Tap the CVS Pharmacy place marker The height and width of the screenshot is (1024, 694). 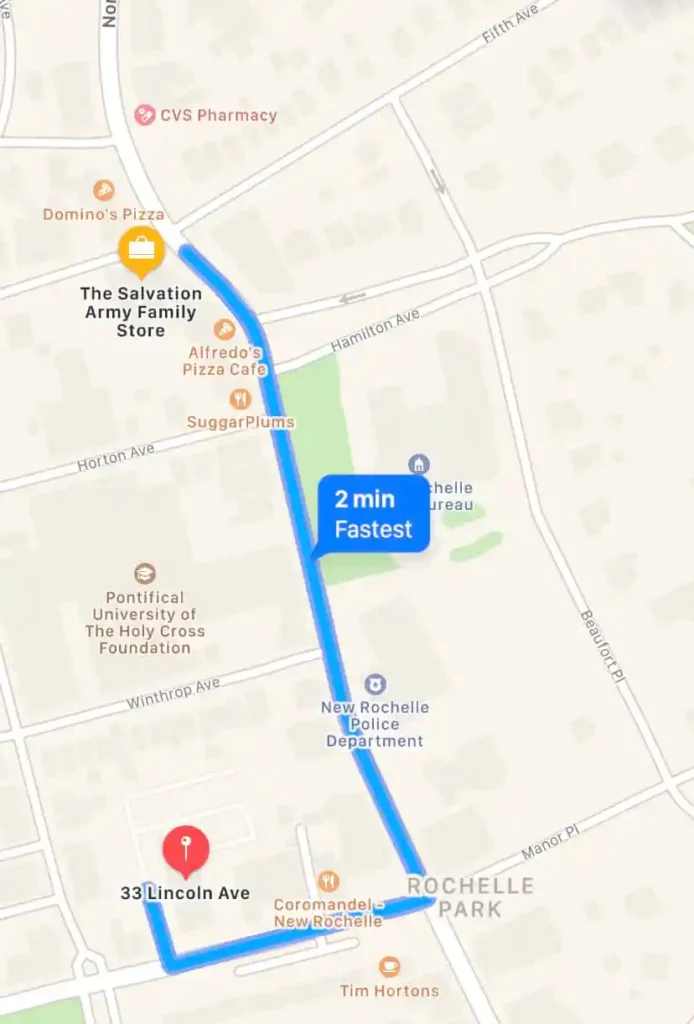(x=146, y=115)
